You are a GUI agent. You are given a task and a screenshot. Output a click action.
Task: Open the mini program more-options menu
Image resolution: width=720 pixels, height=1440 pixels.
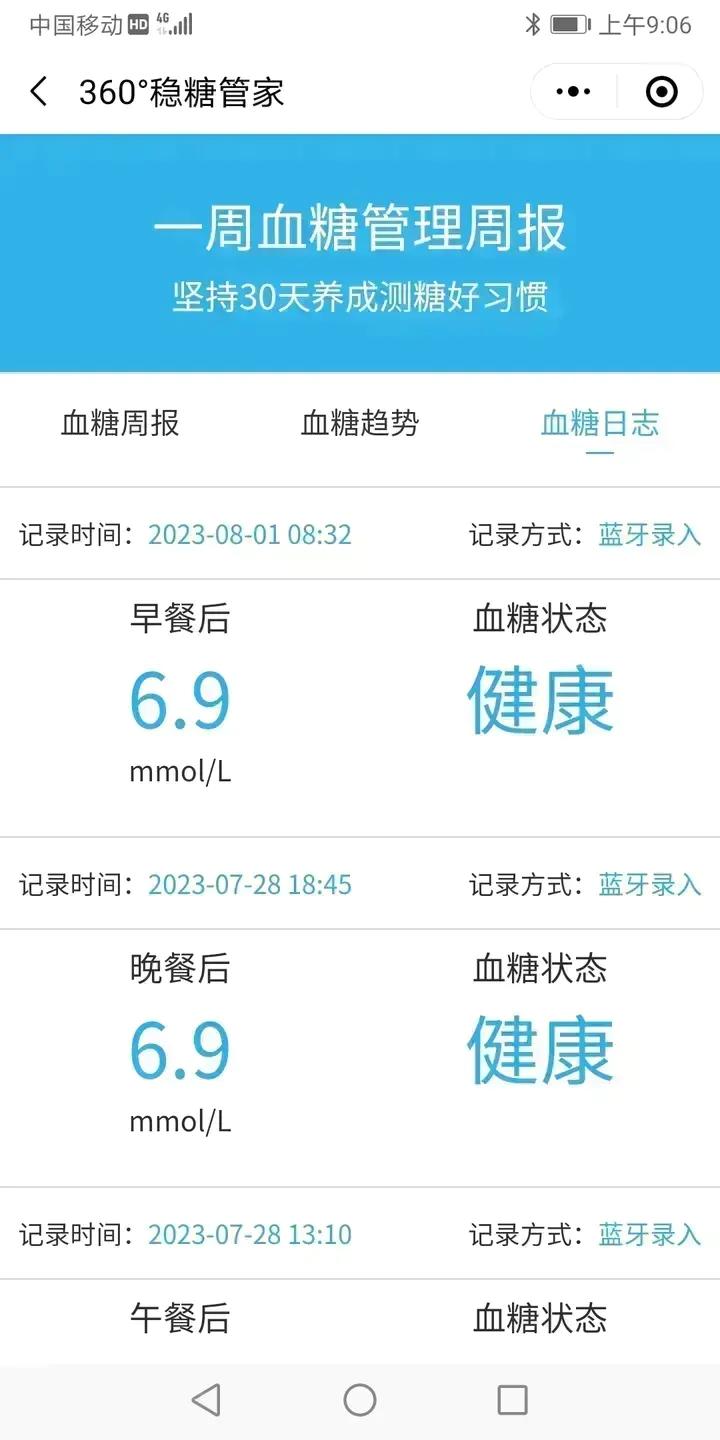click(573, 92)
